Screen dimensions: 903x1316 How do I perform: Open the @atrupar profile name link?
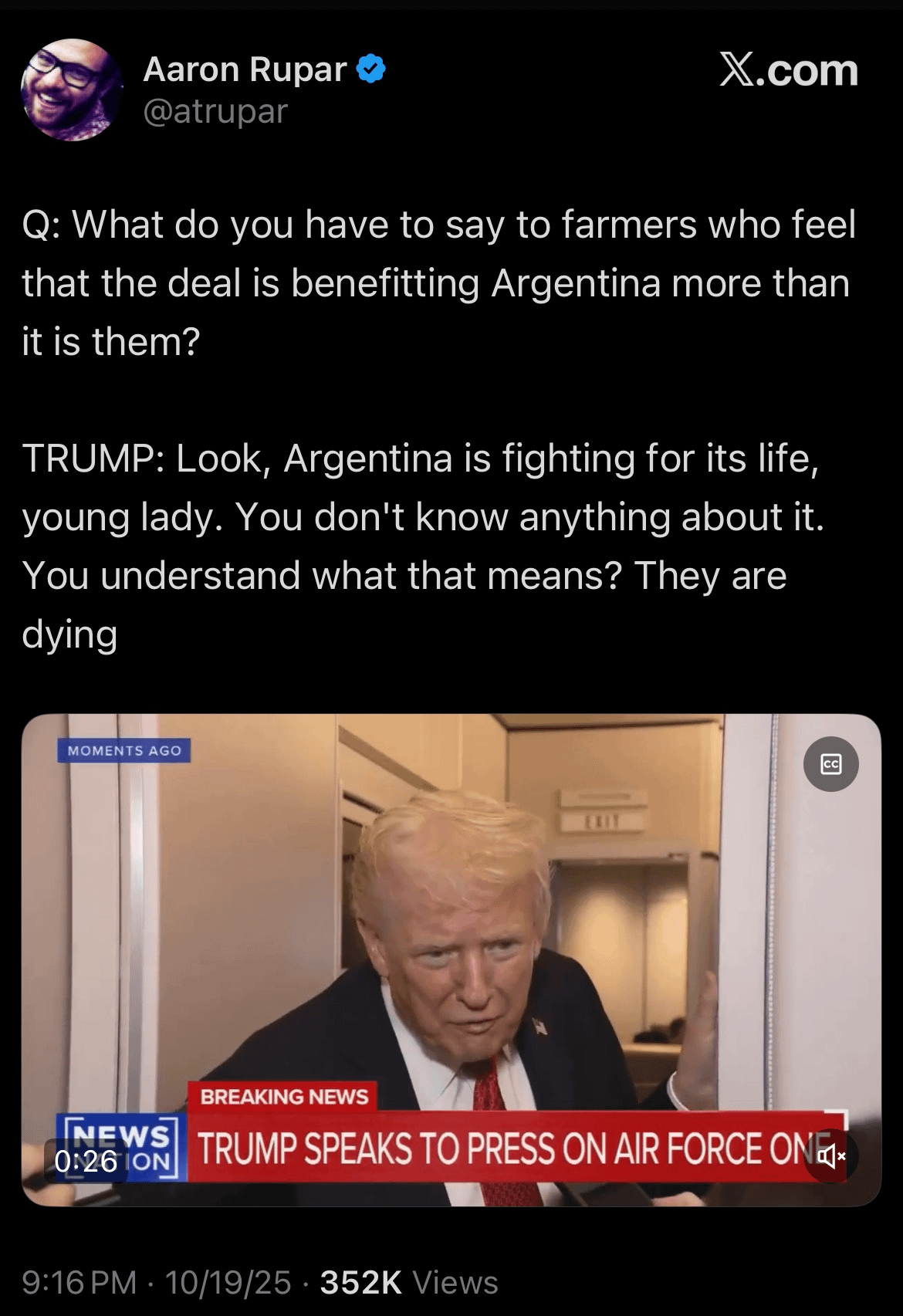[215, 111]
